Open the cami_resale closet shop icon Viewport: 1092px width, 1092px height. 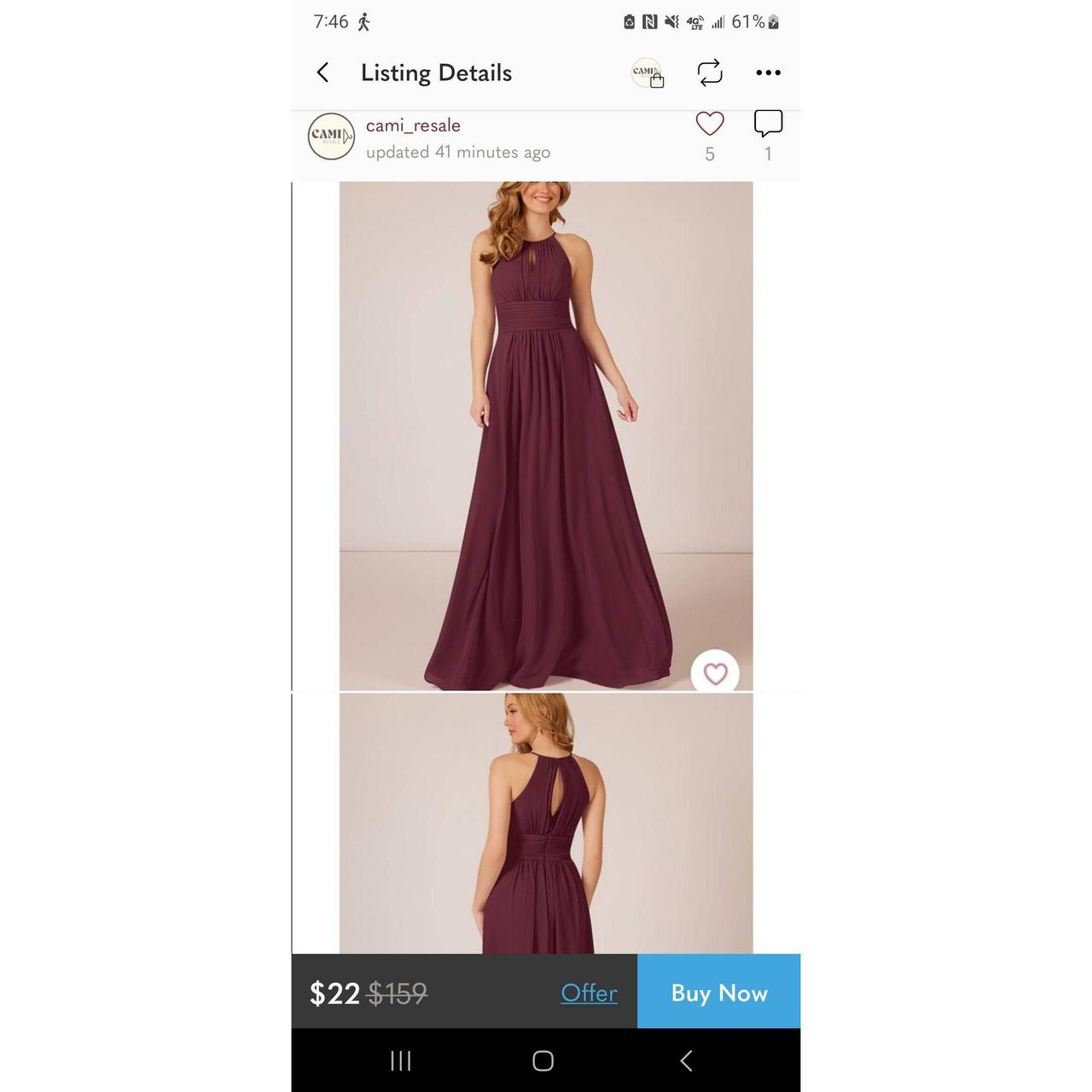[648, 73]
